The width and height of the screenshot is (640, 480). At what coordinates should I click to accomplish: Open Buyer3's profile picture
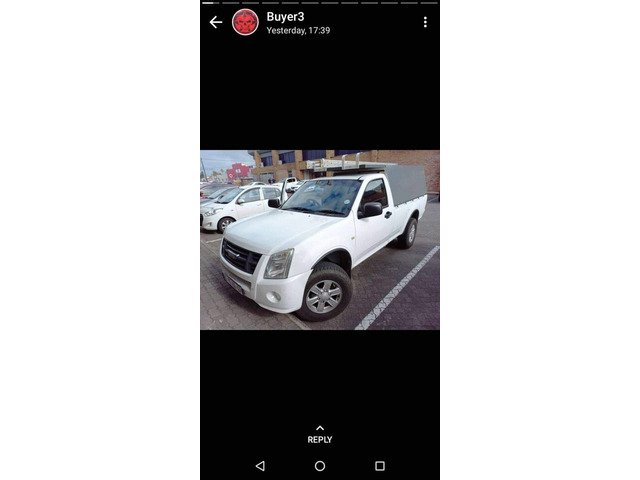(x=245, y=22)
